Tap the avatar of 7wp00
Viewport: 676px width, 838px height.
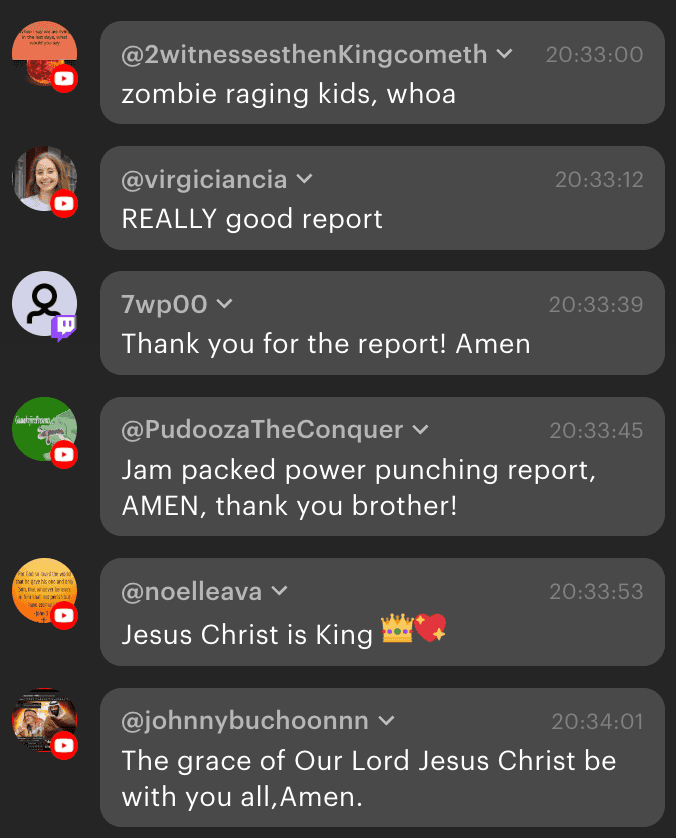45,304
